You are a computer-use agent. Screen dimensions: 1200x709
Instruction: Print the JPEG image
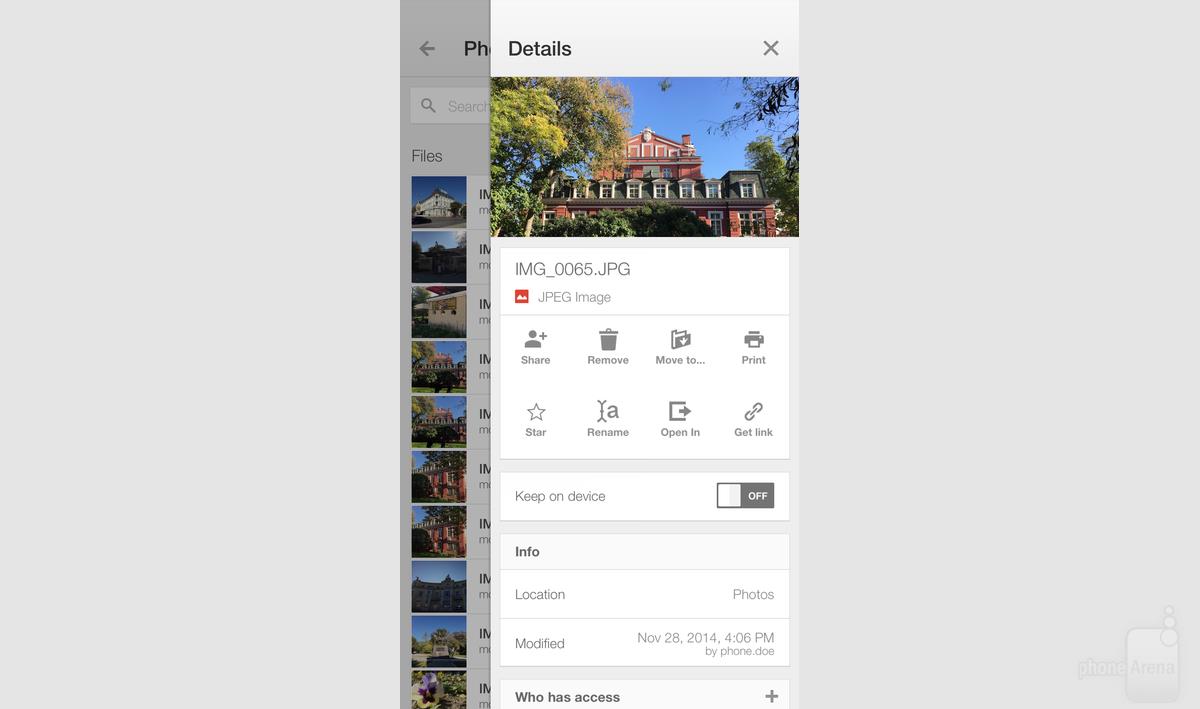coord(753,347)
